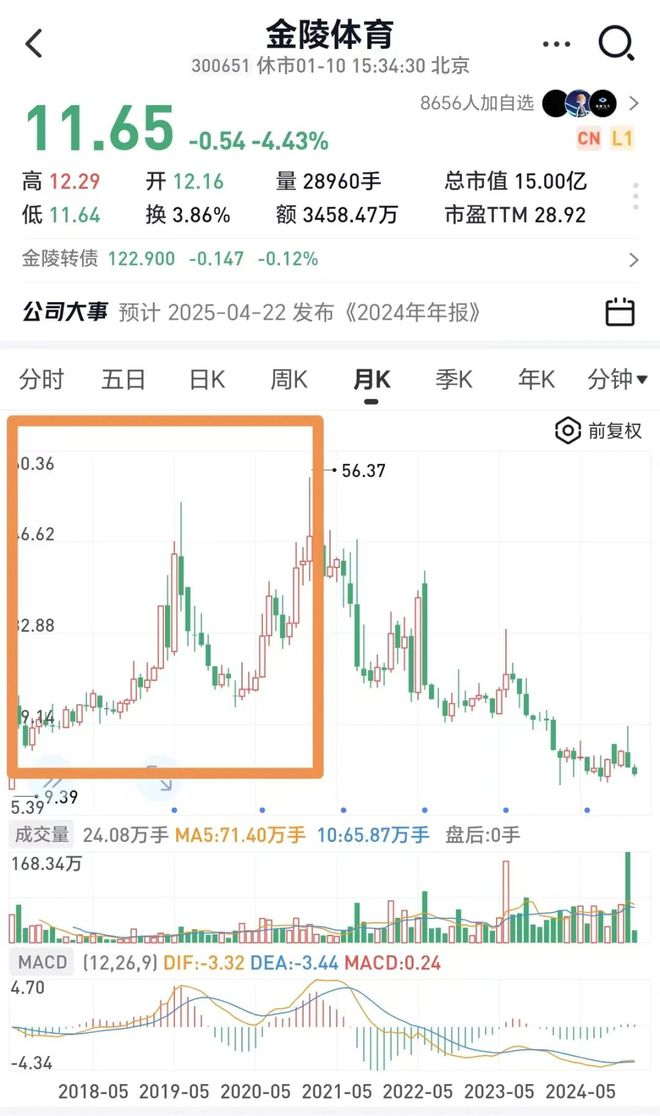The image size is (660, 1116).
Task: Change the 前复权 adjustment setting
Action: tap(599, 431)
